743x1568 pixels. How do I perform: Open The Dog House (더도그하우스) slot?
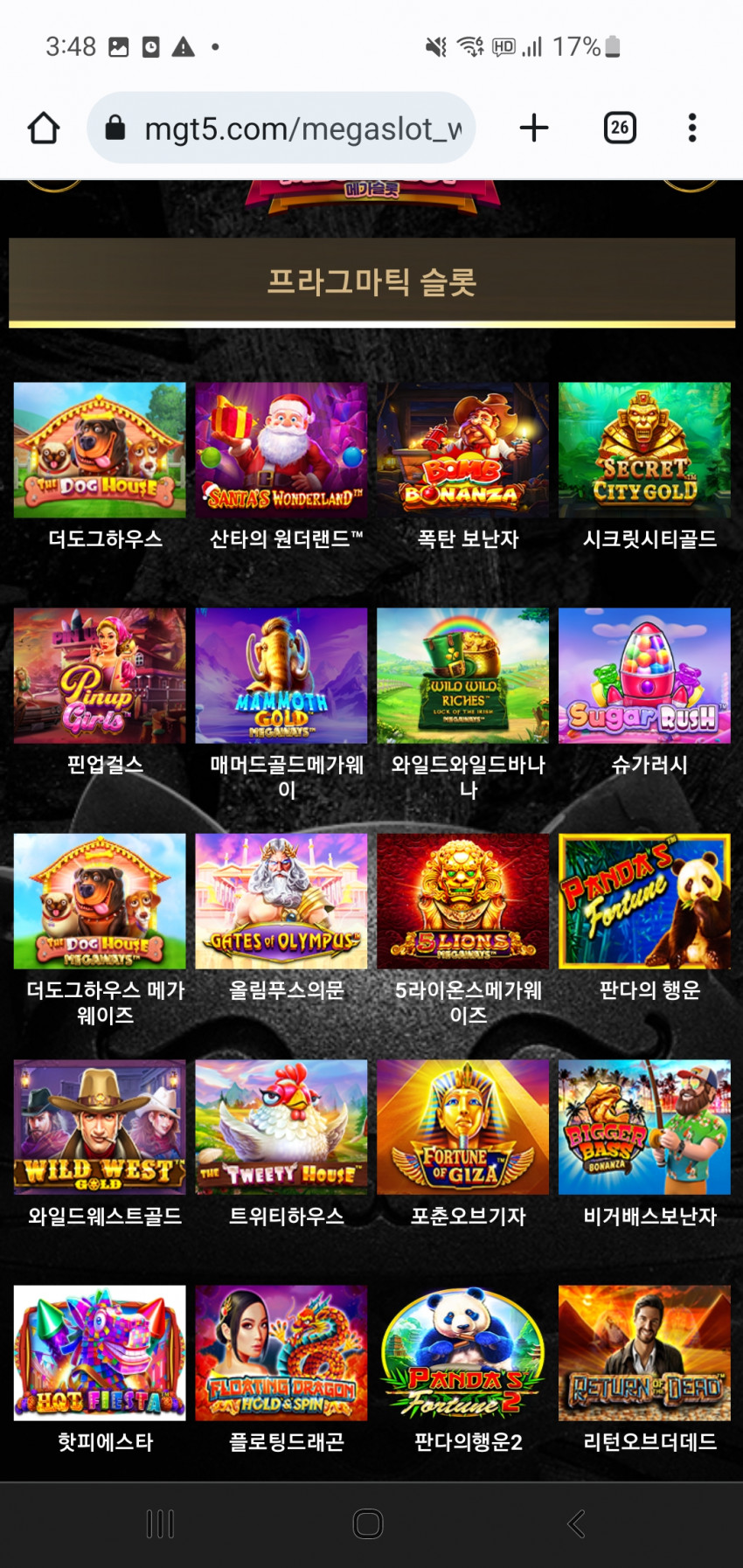point(100,450)
